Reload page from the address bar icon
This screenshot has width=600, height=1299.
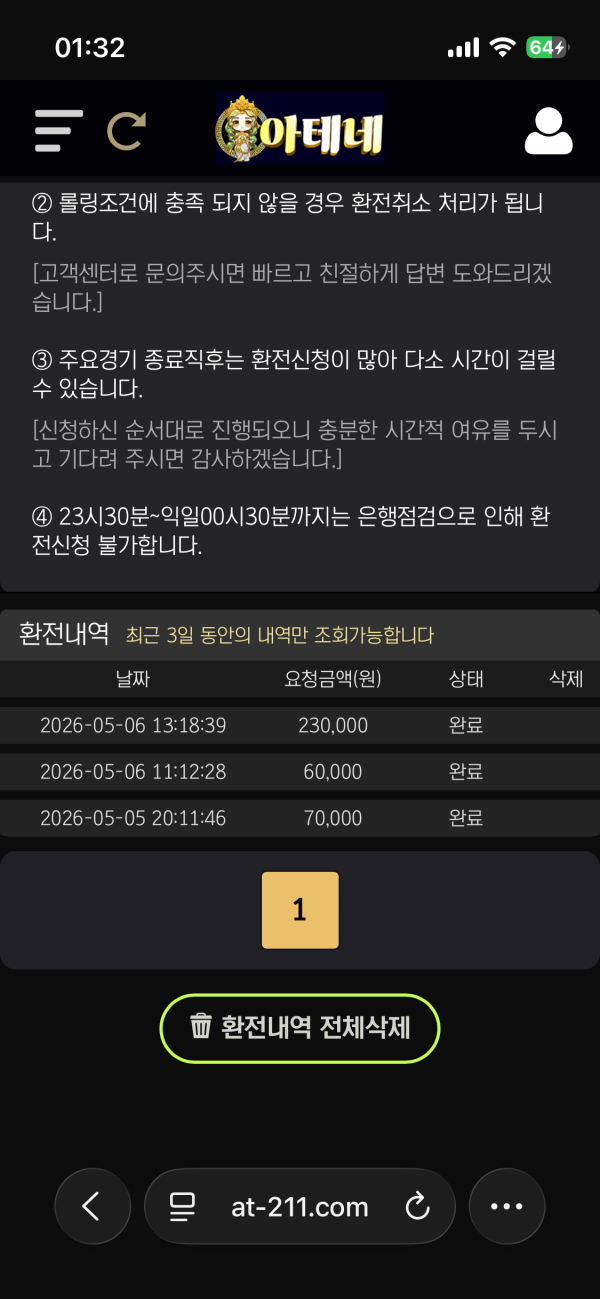[x=418, y=1207]
